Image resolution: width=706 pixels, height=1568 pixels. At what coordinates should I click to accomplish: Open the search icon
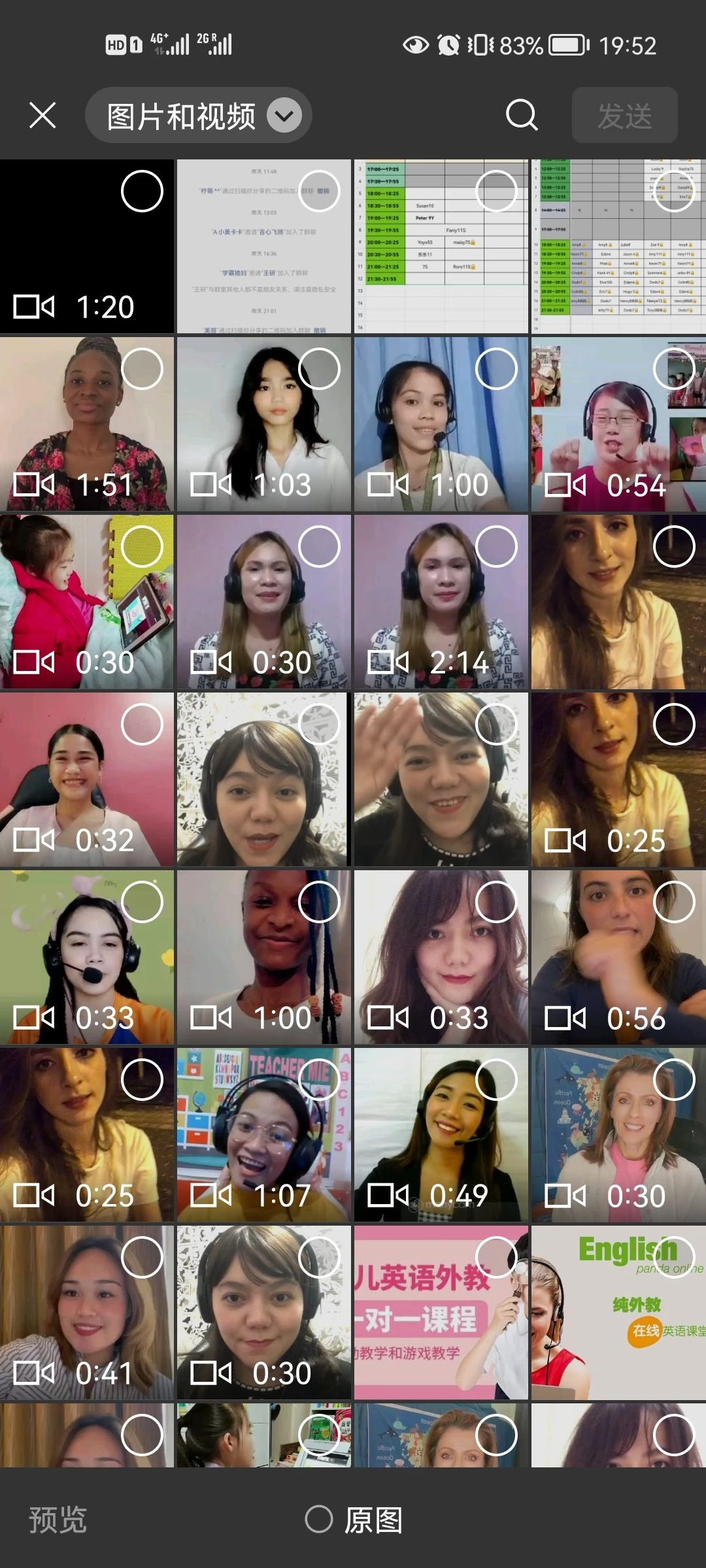coord(522,116)
